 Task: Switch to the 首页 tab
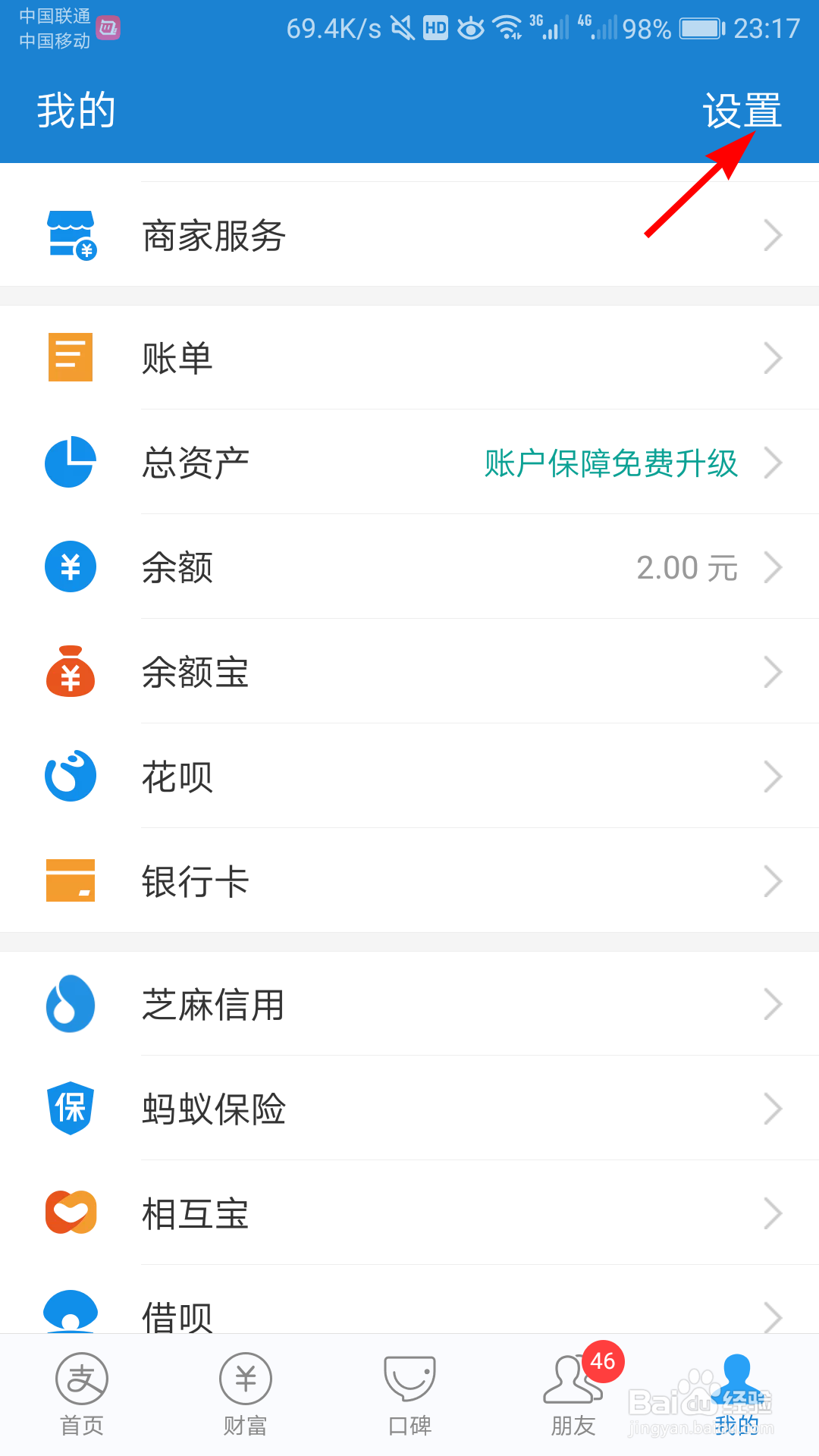pyautogui.click(x=82, y=1395)
